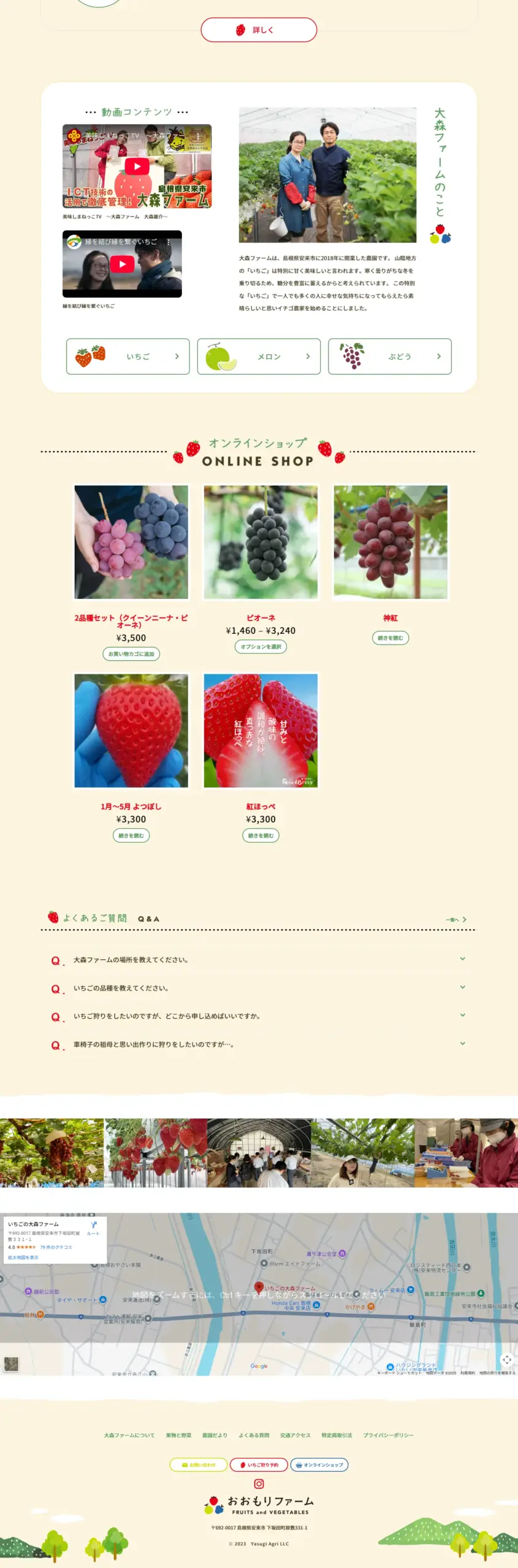Open the full Q&A list via 一覧へ
The height and width of the screenshot is (1568, 518).
click(456, 919)
